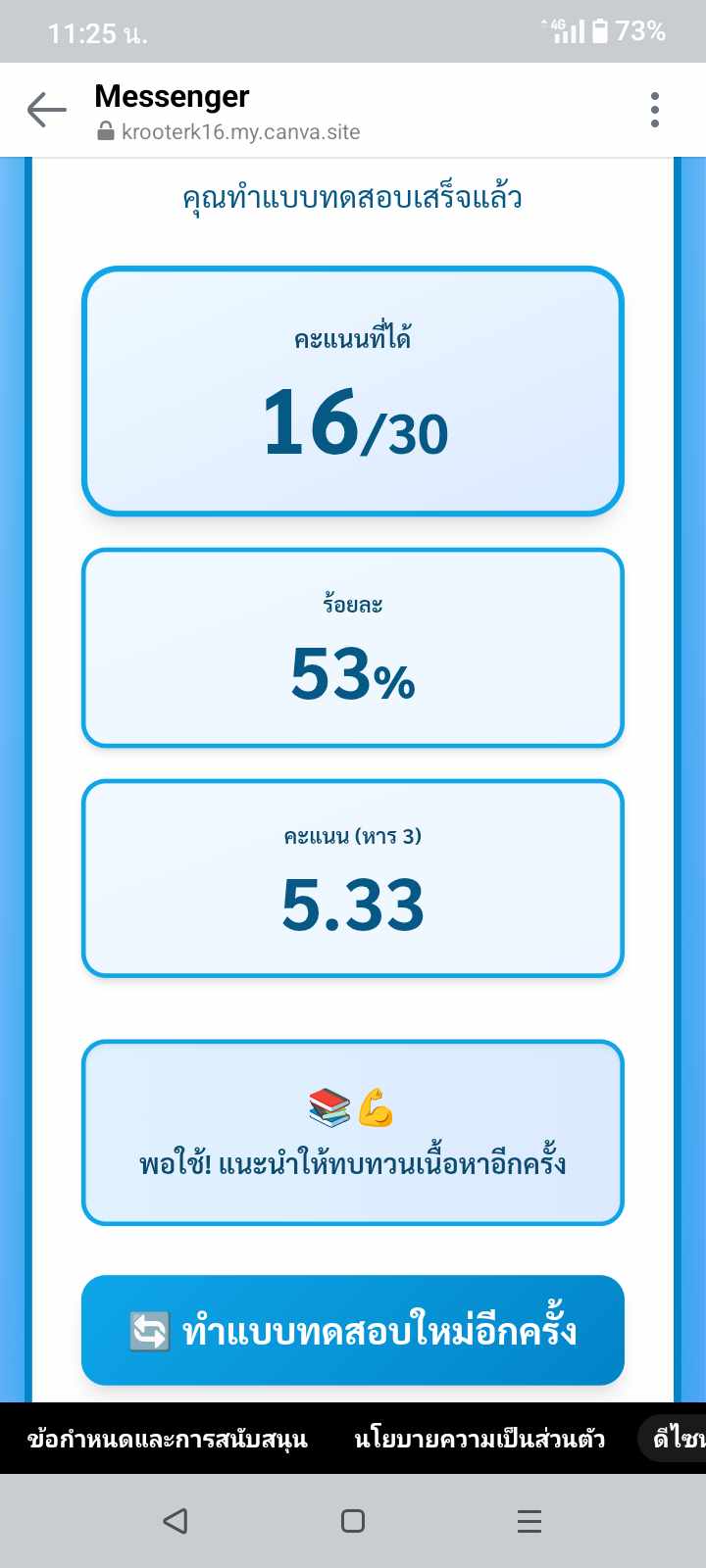The width and height of the screenshot is (706, 1568).
Task: Open the นโยบายความเป็นส่วนตัว link
Action: click(x=479, y=1439)
